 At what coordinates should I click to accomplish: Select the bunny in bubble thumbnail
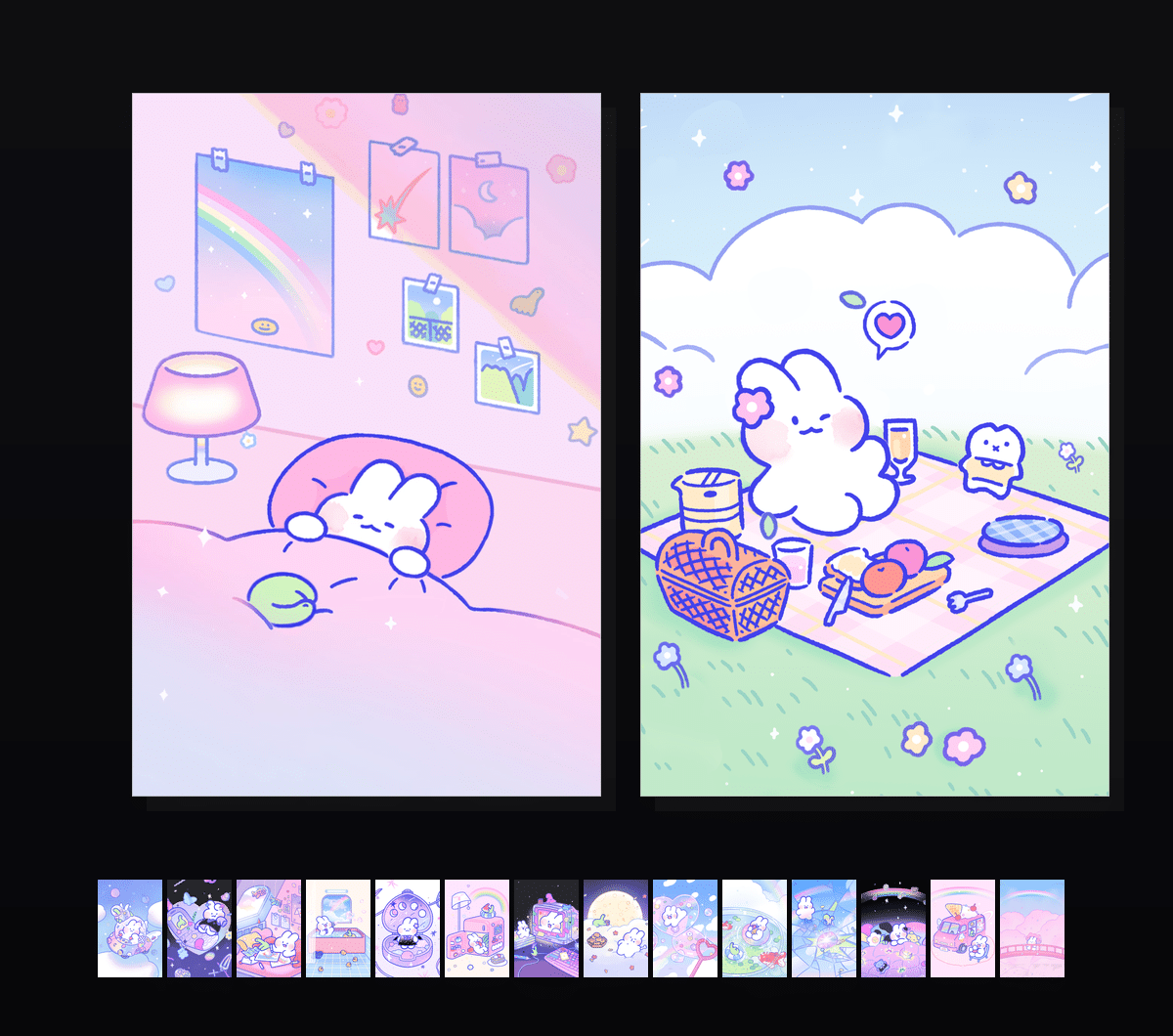130,928
